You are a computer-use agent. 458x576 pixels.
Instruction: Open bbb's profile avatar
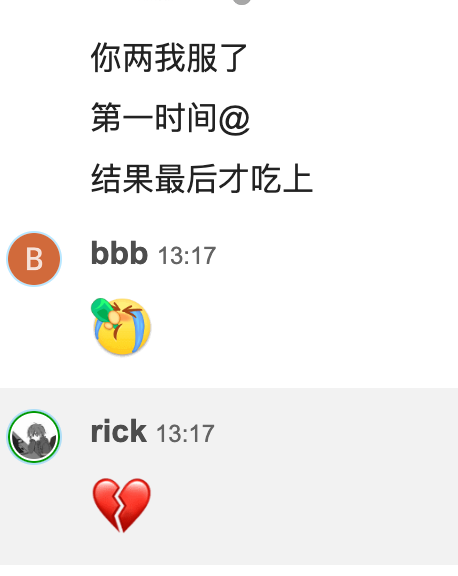pyautogui.click(x=34, y=259)
